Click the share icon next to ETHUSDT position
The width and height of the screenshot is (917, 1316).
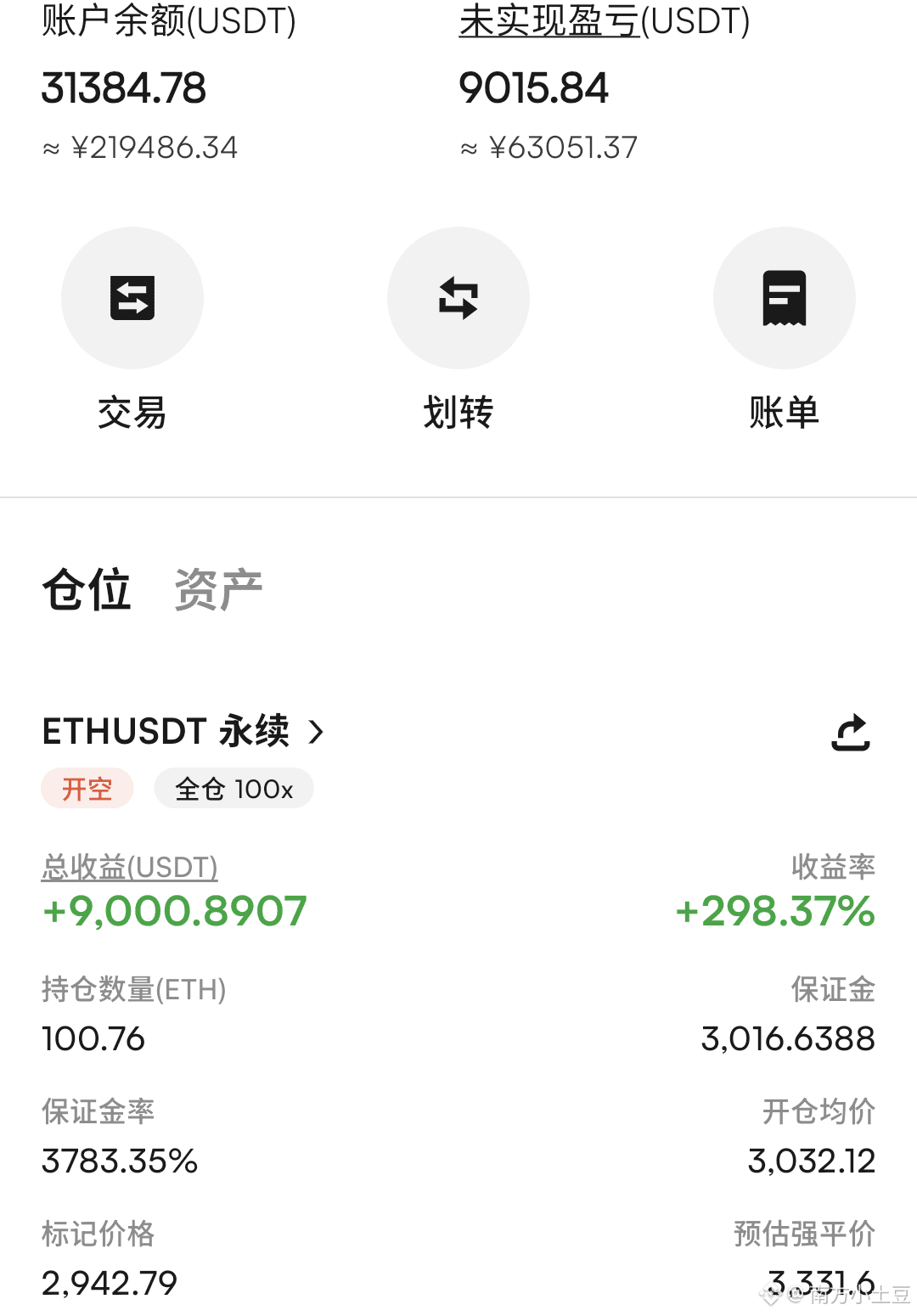852,732
